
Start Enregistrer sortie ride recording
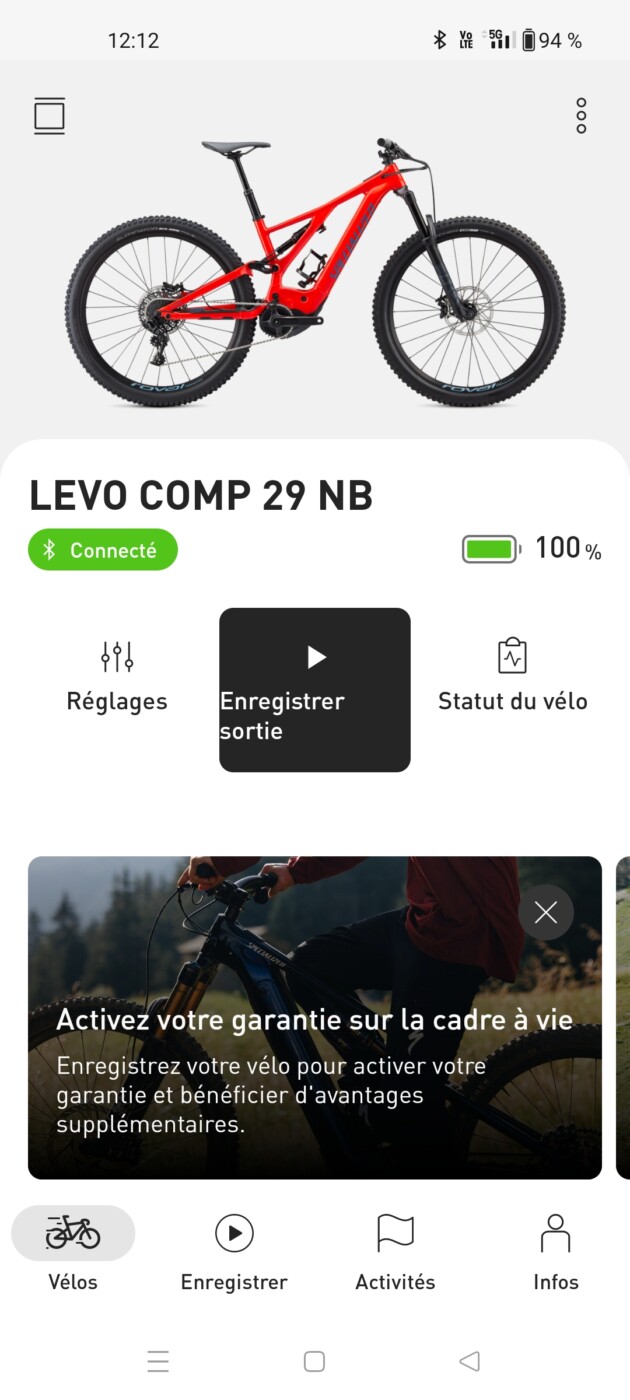pyautogui.click(x=315, y=690)
